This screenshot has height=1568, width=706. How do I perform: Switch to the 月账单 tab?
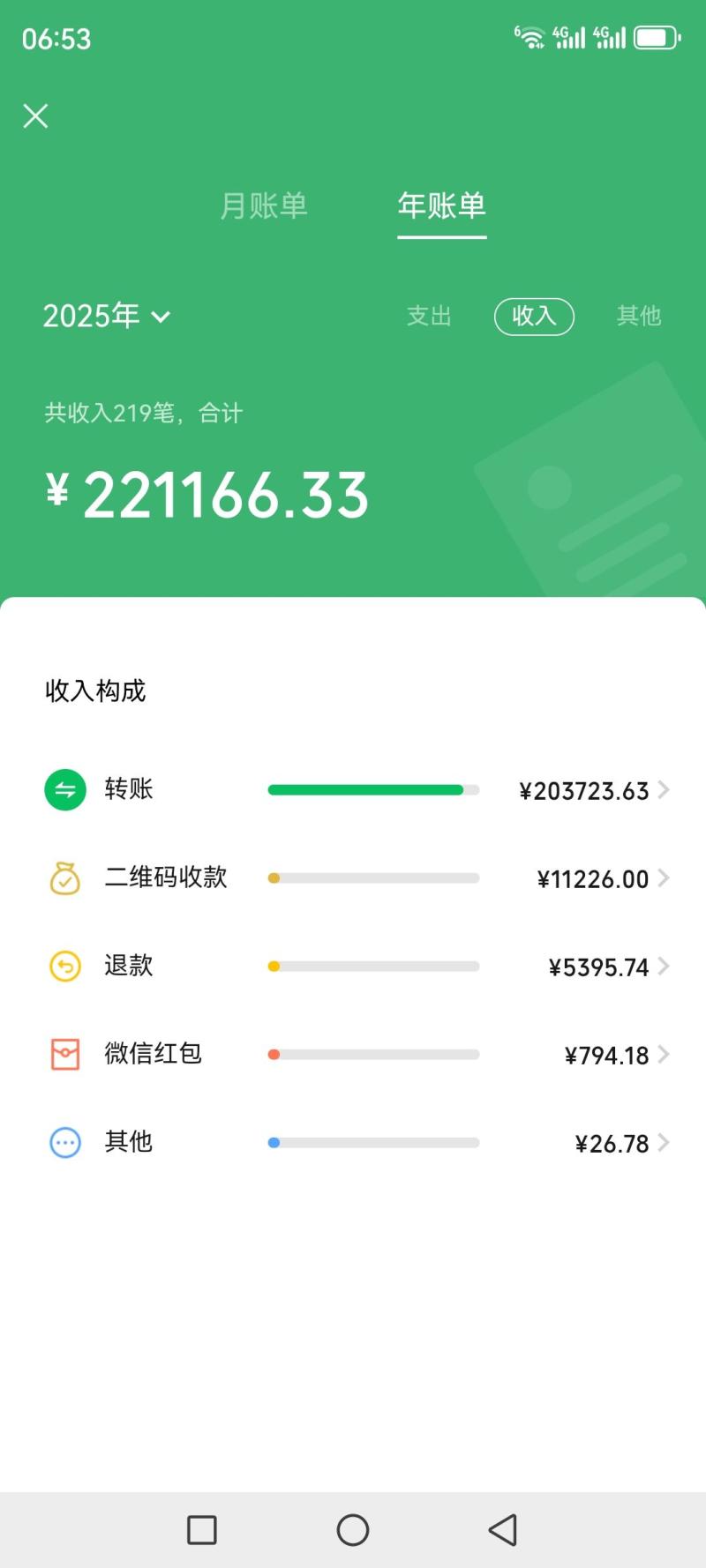(264, 205)
